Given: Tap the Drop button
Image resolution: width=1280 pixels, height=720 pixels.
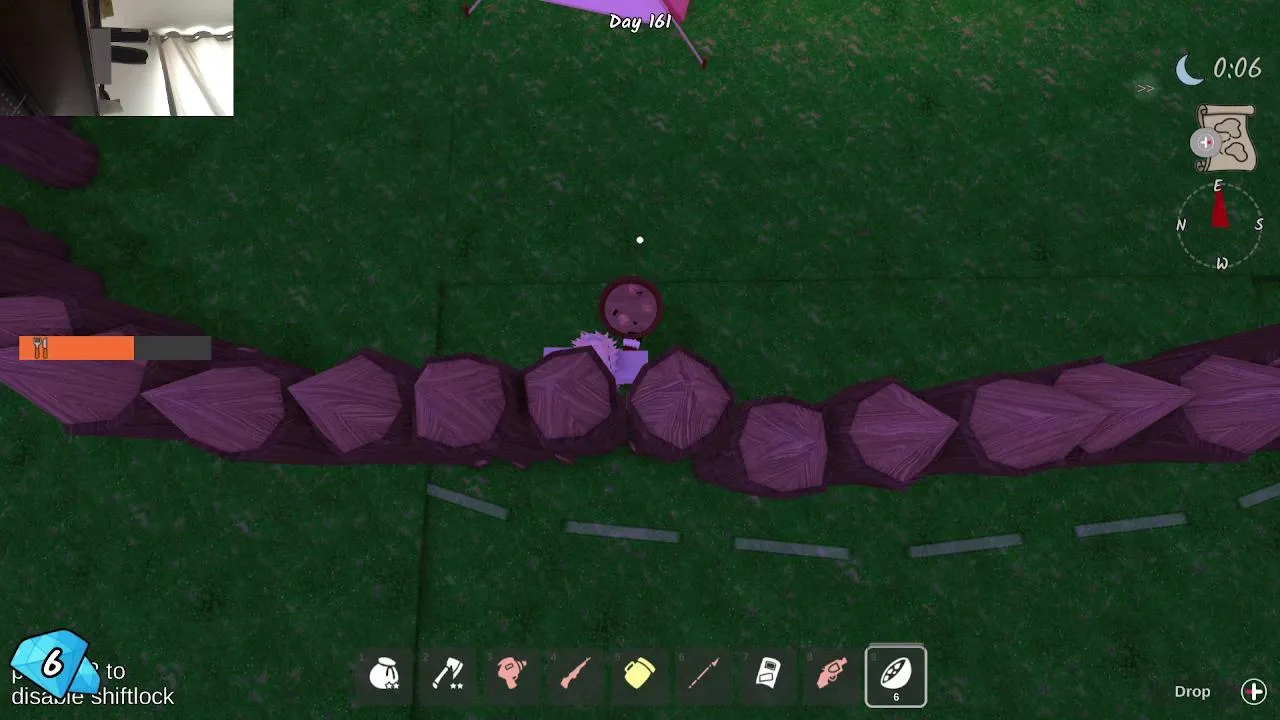Looking at the screenshot, I should click(1192, 691).
